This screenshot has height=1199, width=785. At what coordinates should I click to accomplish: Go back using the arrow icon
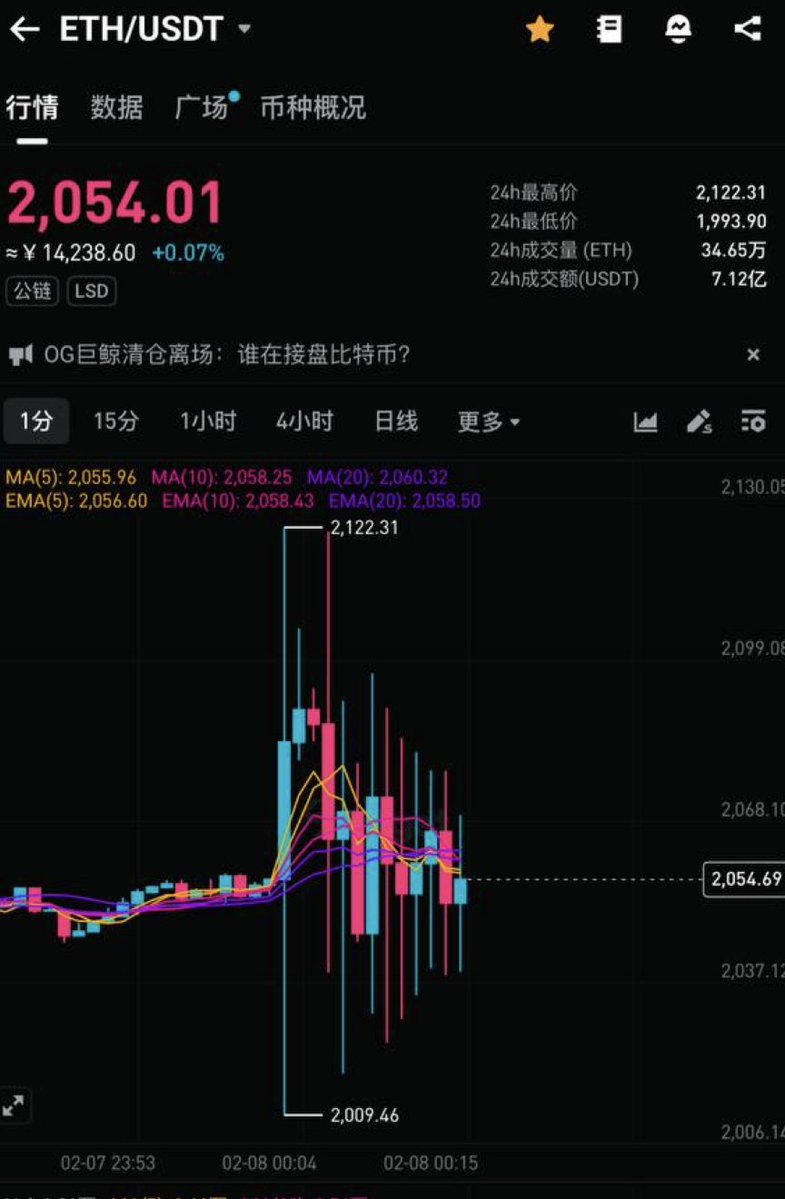(x=24, y=29)
